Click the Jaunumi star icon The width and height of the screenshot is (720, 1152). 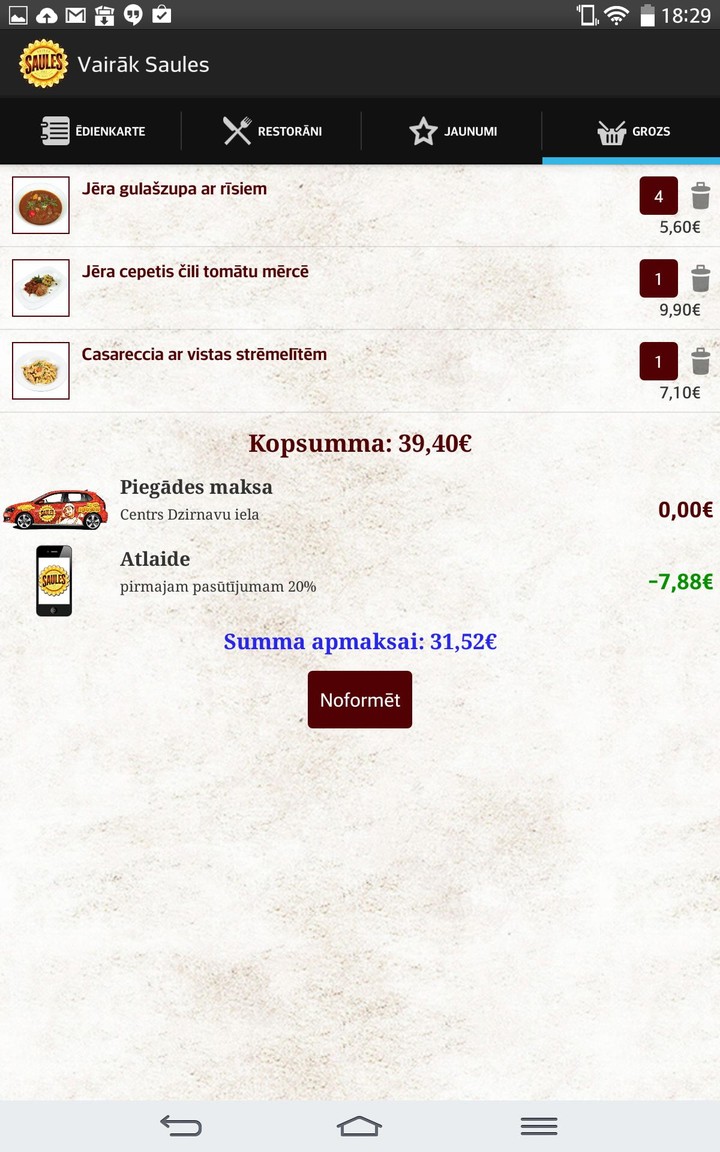tap(421, 129)
